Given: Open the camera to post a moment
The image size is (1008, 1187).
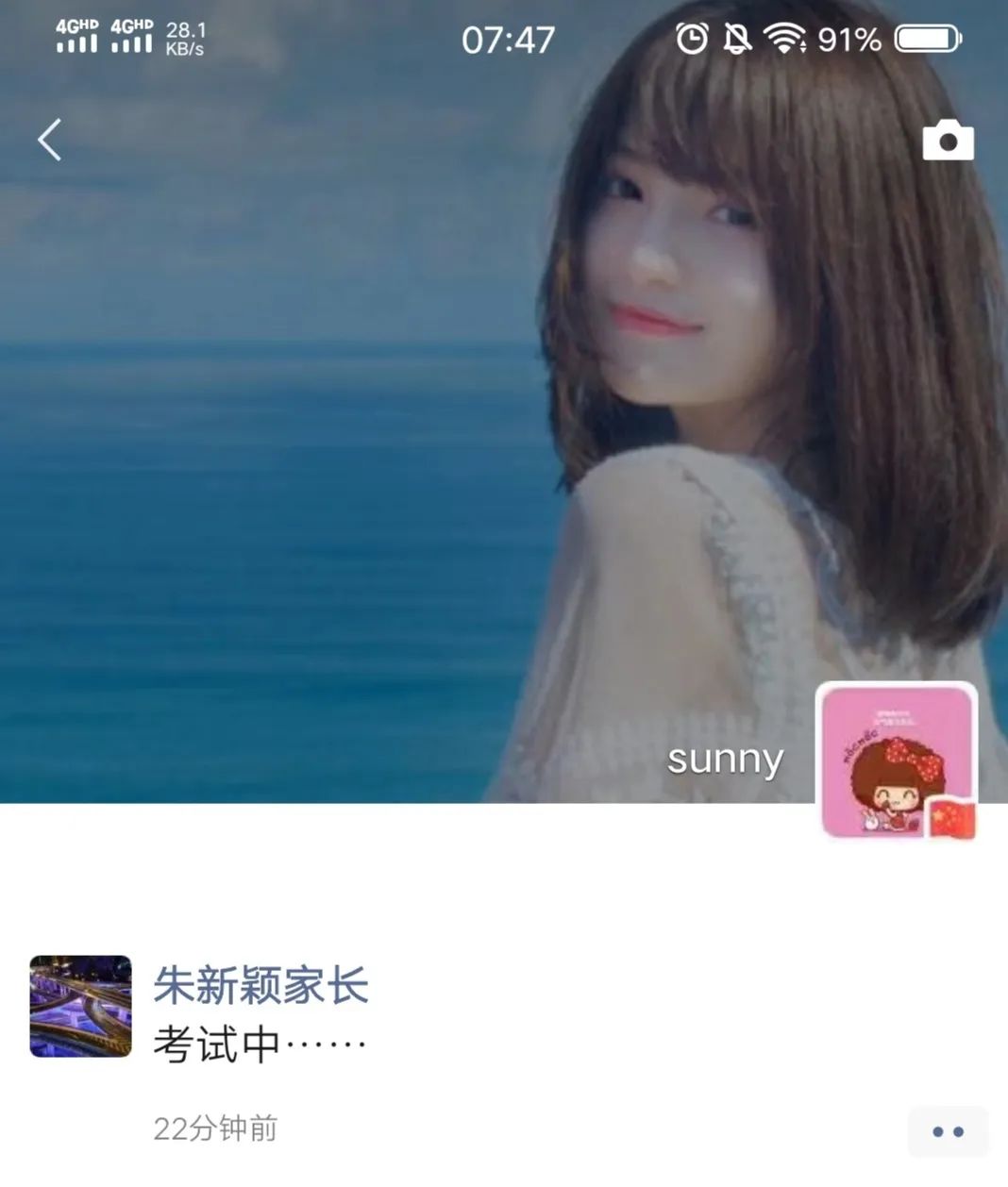Looking at the screenshot, I should 948,141.
